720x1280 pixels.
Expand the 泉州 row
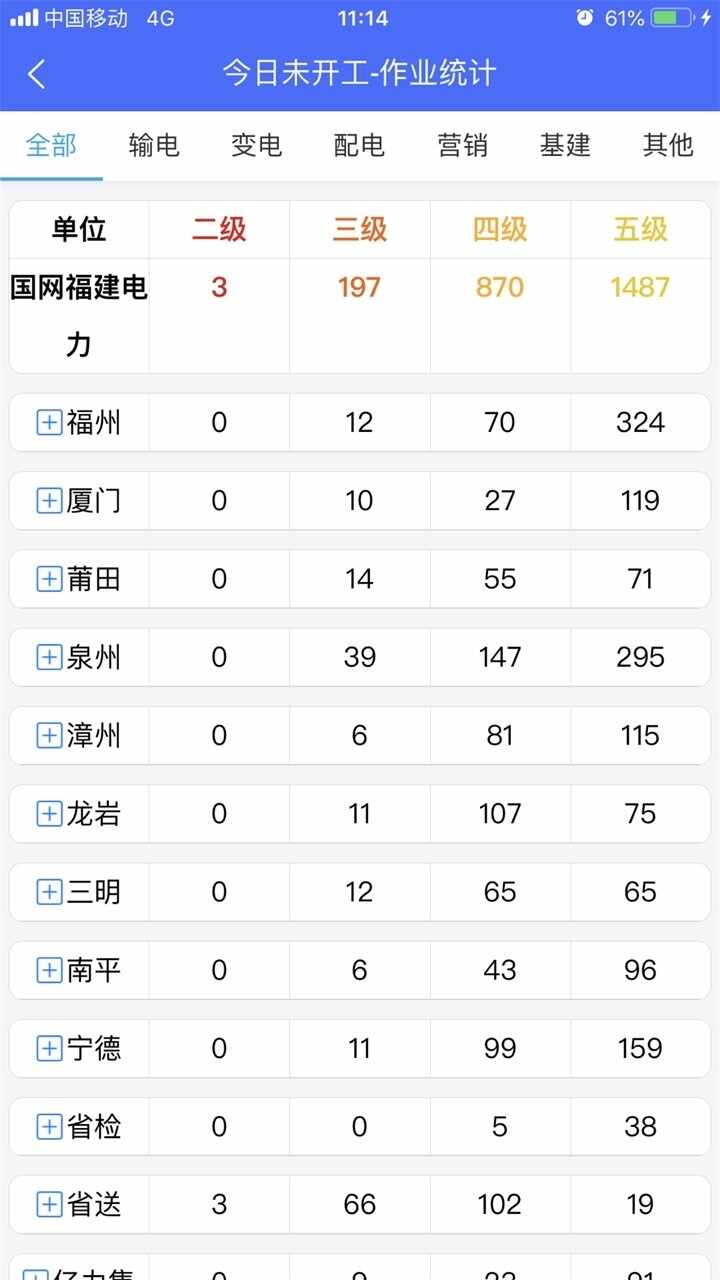pos(46,657)
